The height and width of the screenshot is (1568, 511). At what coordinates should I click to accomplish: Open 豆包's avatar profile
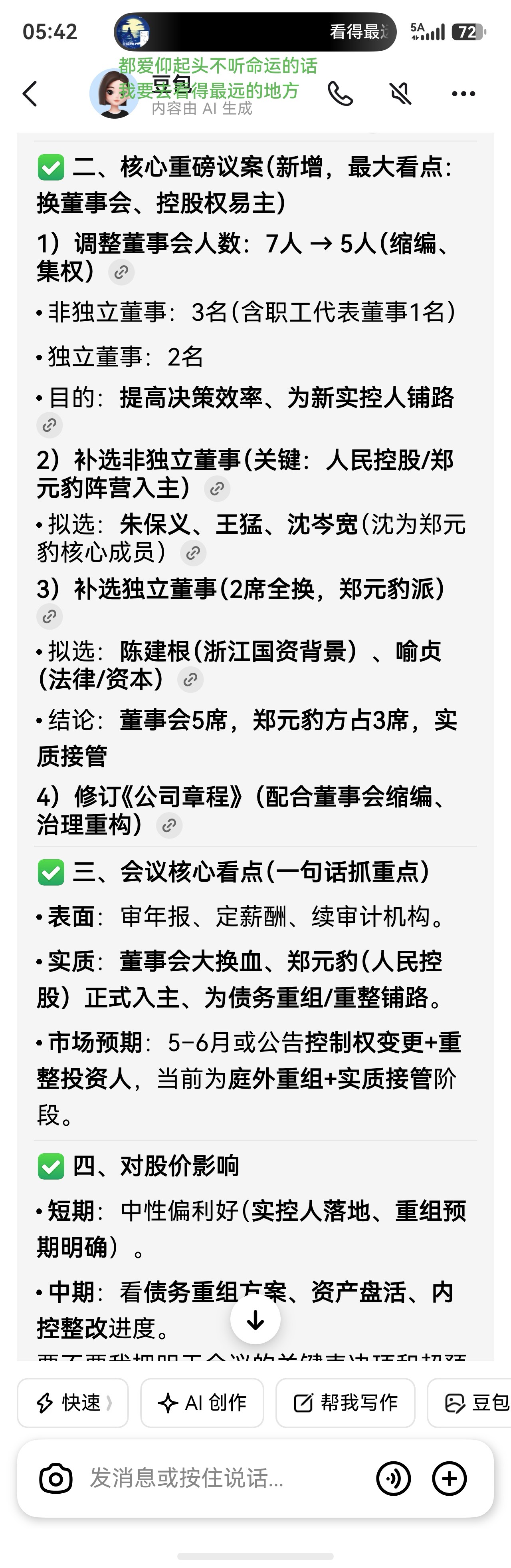click(x=114, y=94)
